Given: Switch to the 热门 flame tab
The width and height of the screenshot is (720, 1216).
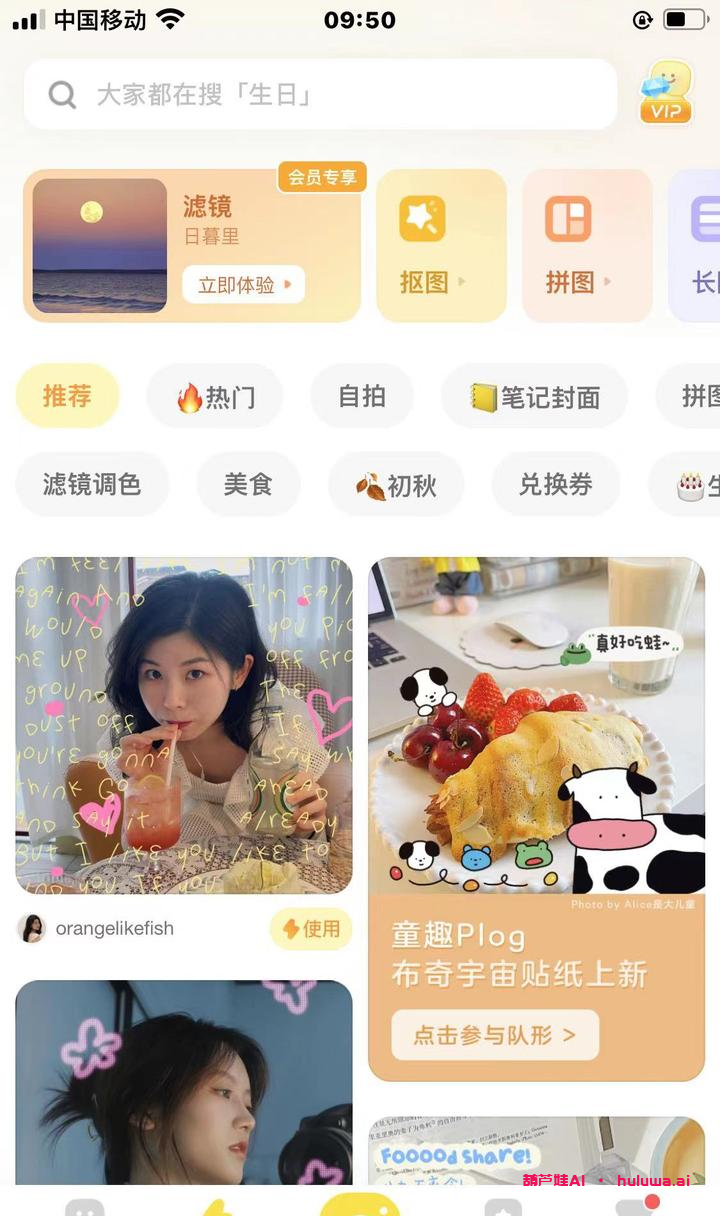Looking at the screenshot, I should (x=214, y=396).
